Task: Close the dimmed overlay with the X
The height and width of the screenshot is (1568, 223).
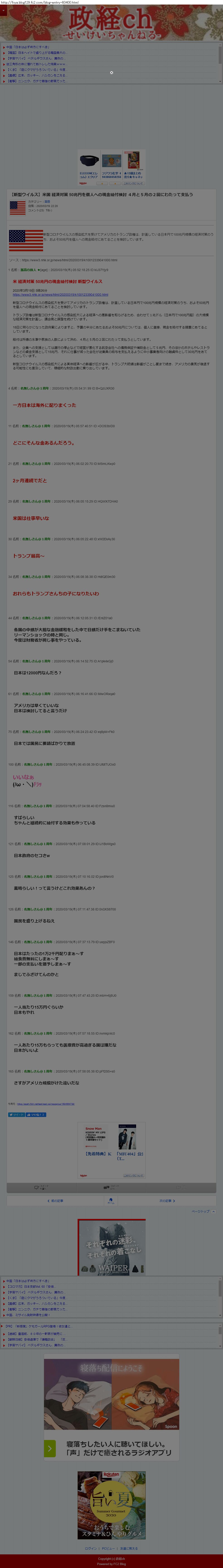Action: [111, 72]
